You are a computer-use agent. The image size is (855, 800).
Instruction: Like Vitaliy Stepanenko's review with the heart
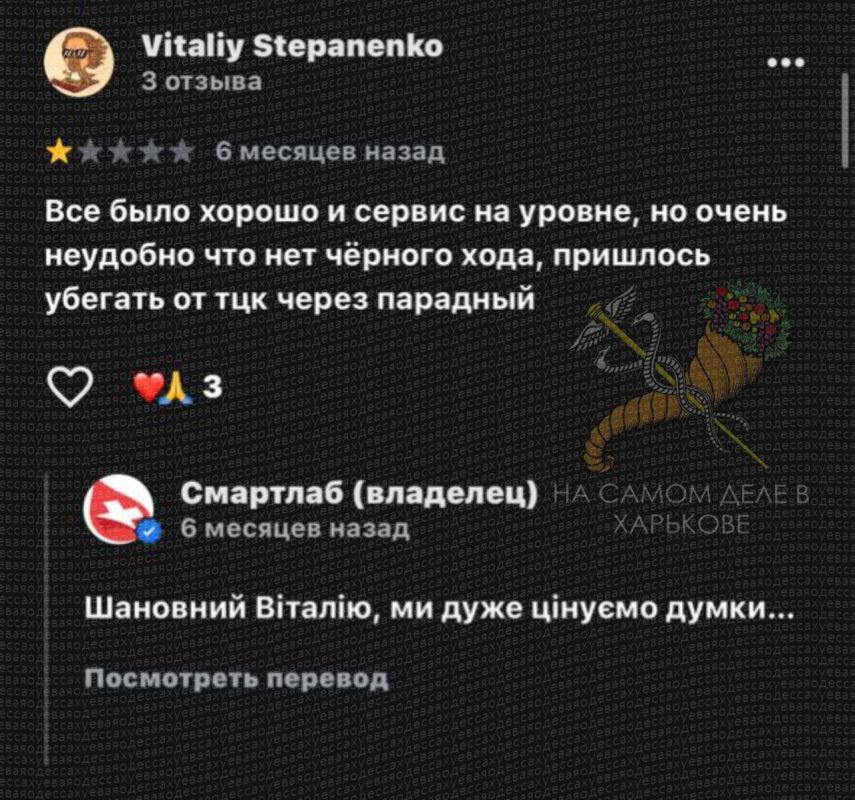[70, 386]
